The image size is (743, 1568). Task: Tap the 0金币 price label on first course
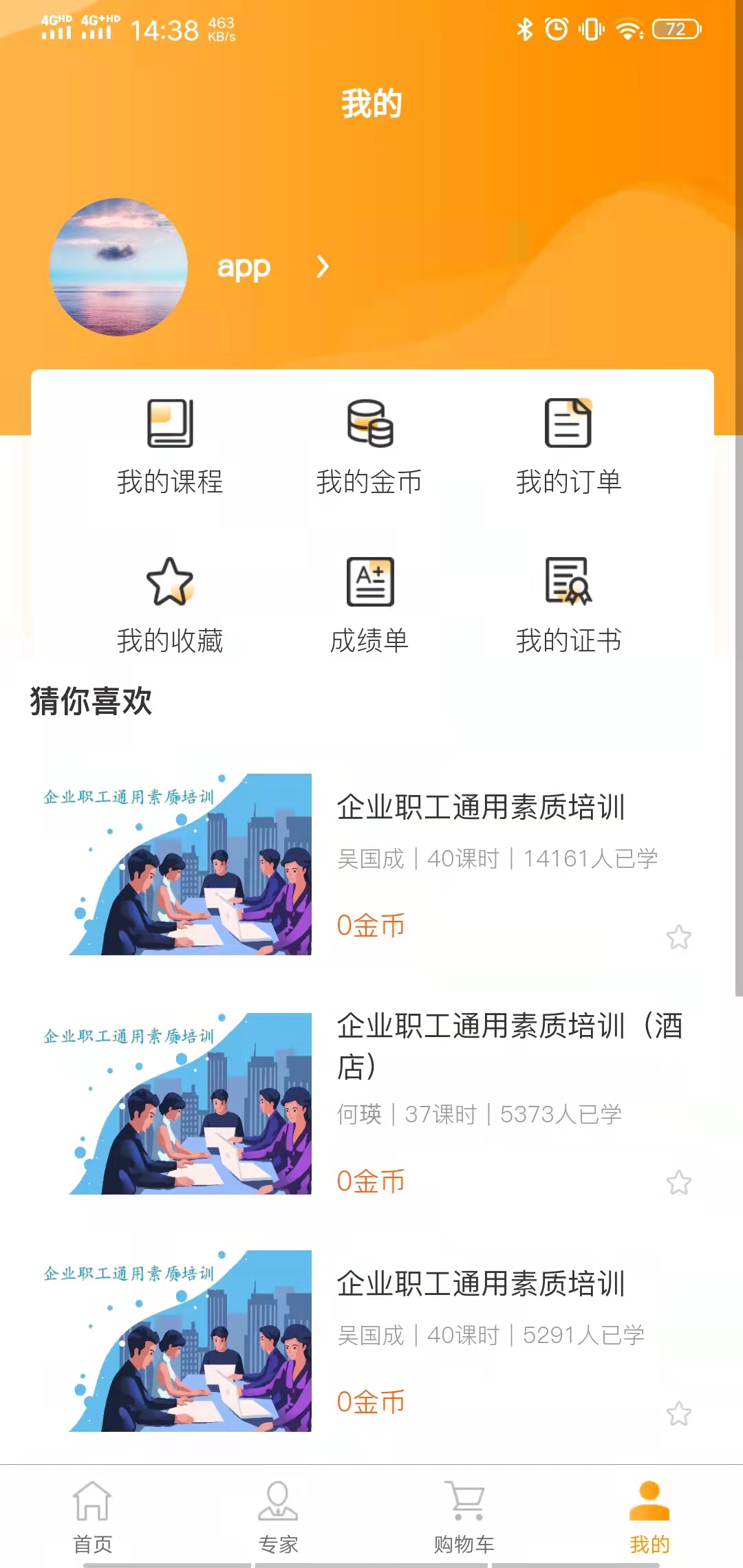tap(371, 926)
